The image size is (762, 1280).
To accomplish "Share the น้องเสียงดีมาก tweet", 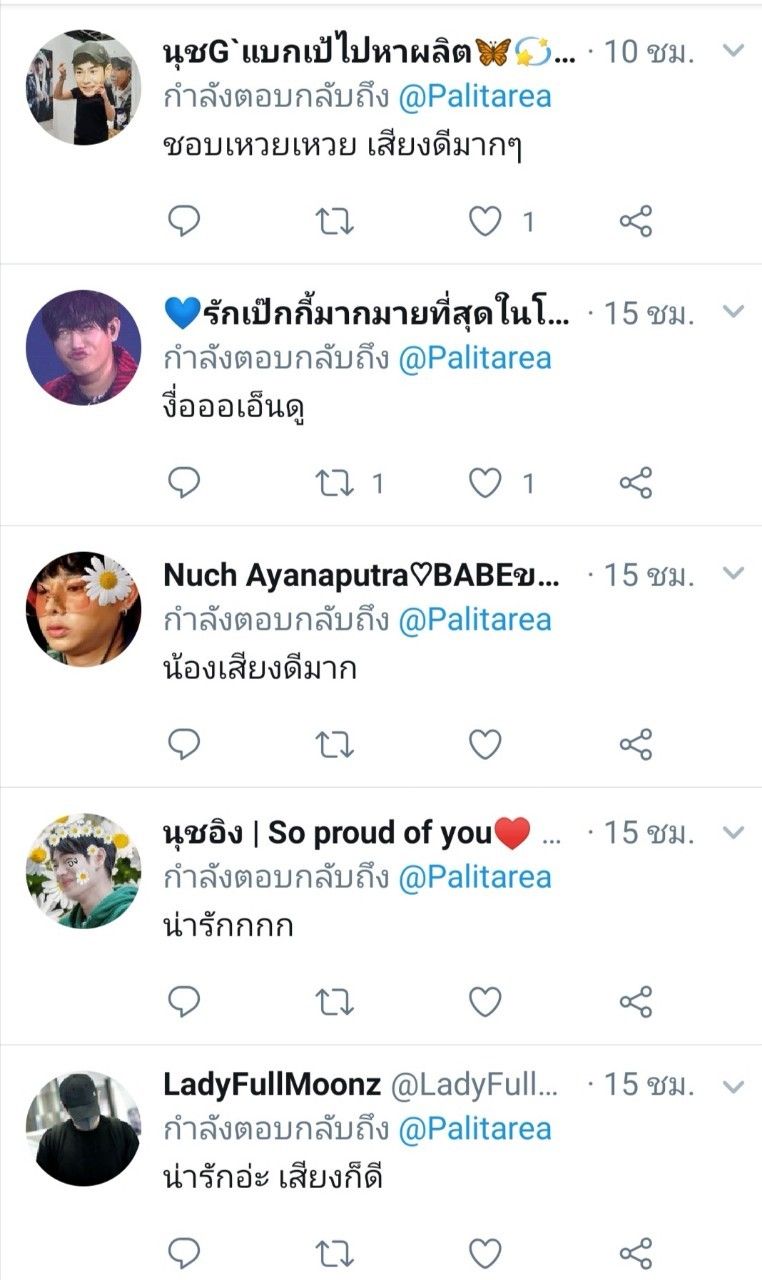I will pos(636,744).
